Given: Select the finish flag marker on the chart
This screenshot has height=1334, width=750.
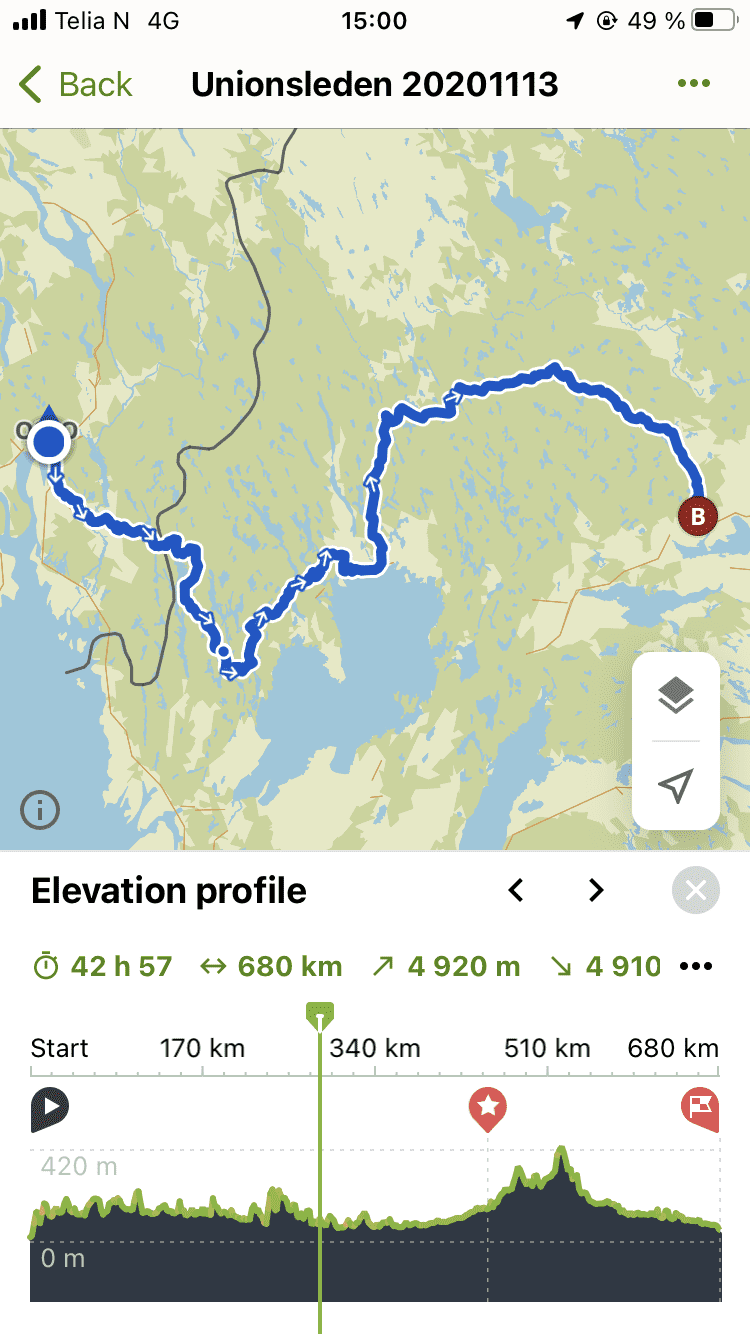Looking at the screenshot, I should coord(700,1107).
